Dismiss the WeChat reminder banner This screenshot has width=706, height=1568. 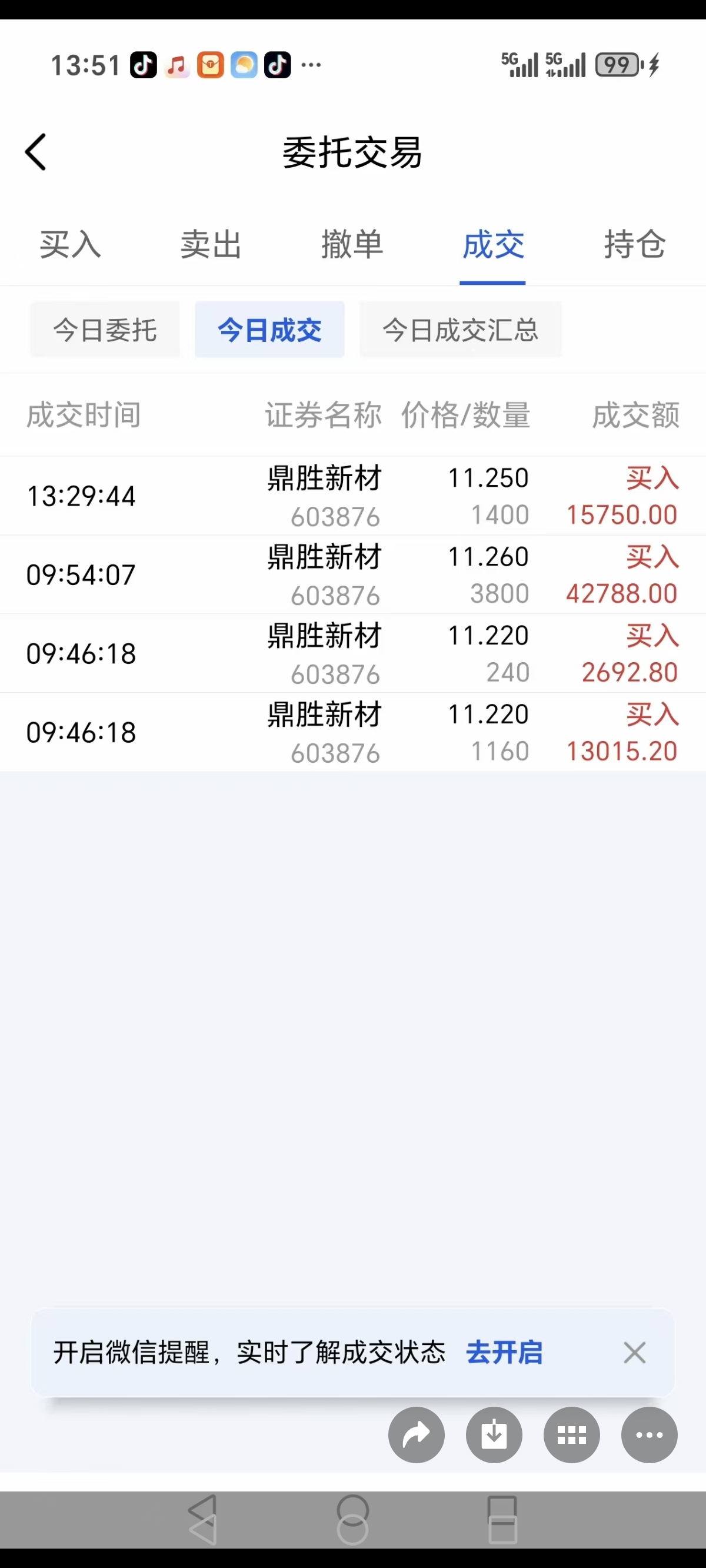coord(634,1353)
